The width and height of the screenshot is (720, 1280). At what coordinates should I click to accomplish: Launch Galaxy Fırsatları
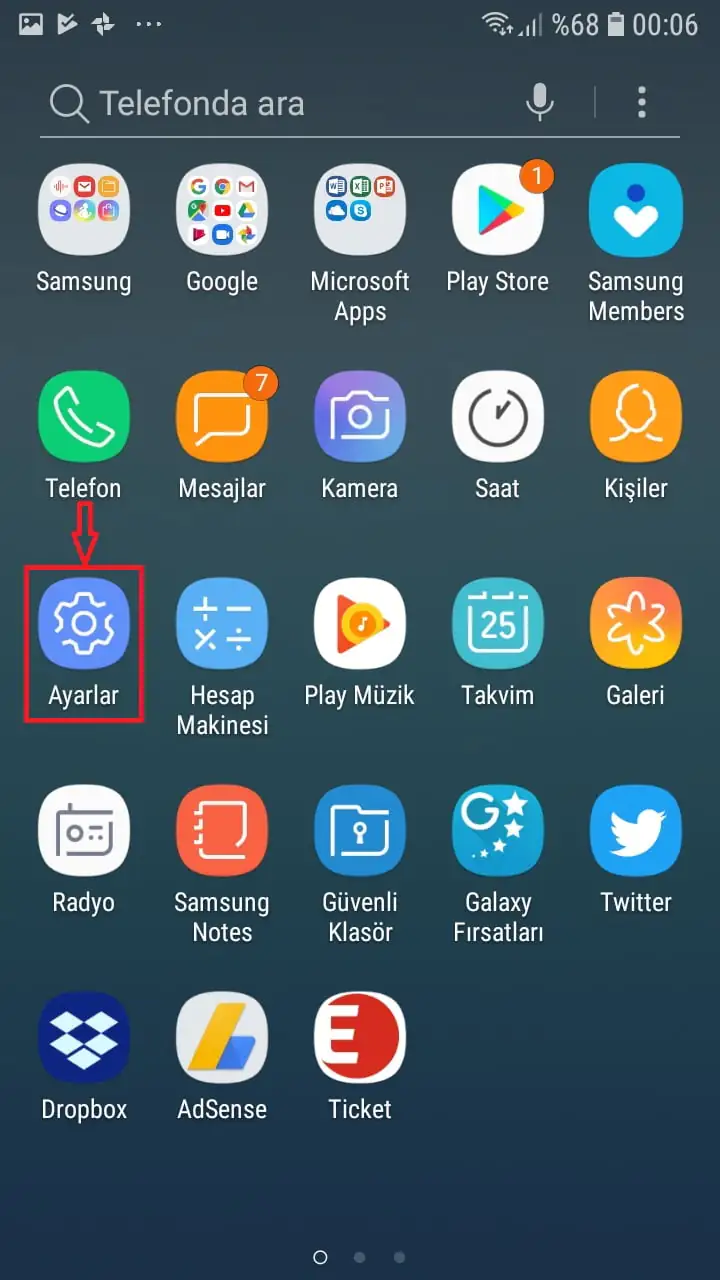point(498,829)
